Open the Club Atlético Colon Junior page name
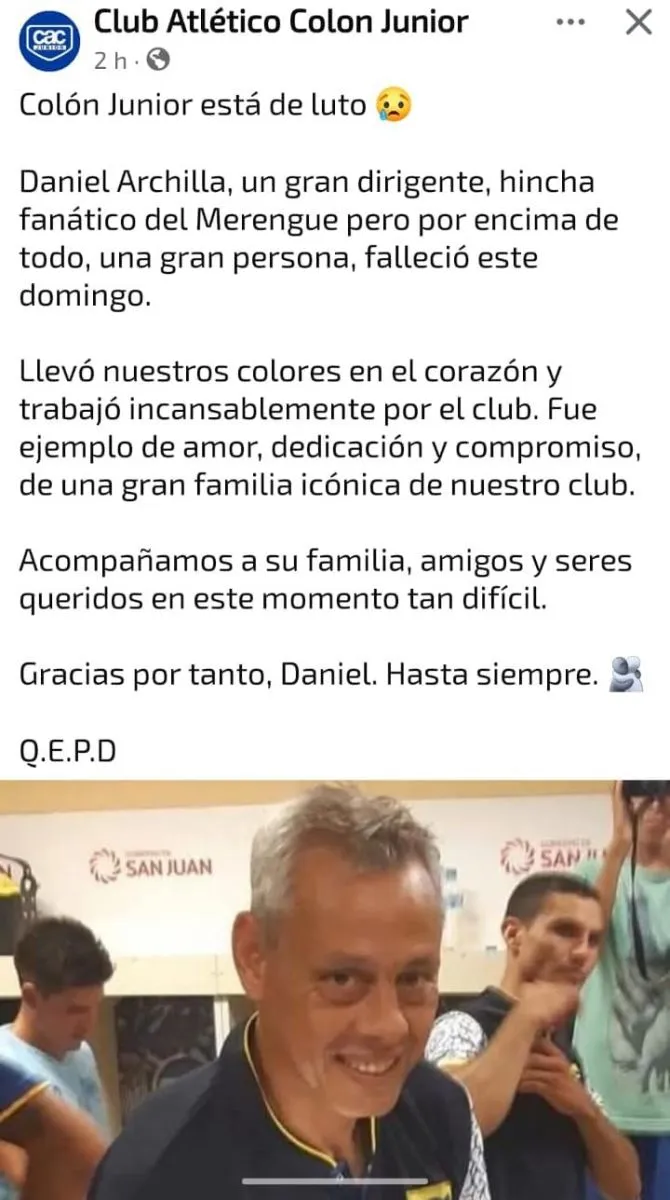Screen dimensions: 670x1200 (281, 22)
